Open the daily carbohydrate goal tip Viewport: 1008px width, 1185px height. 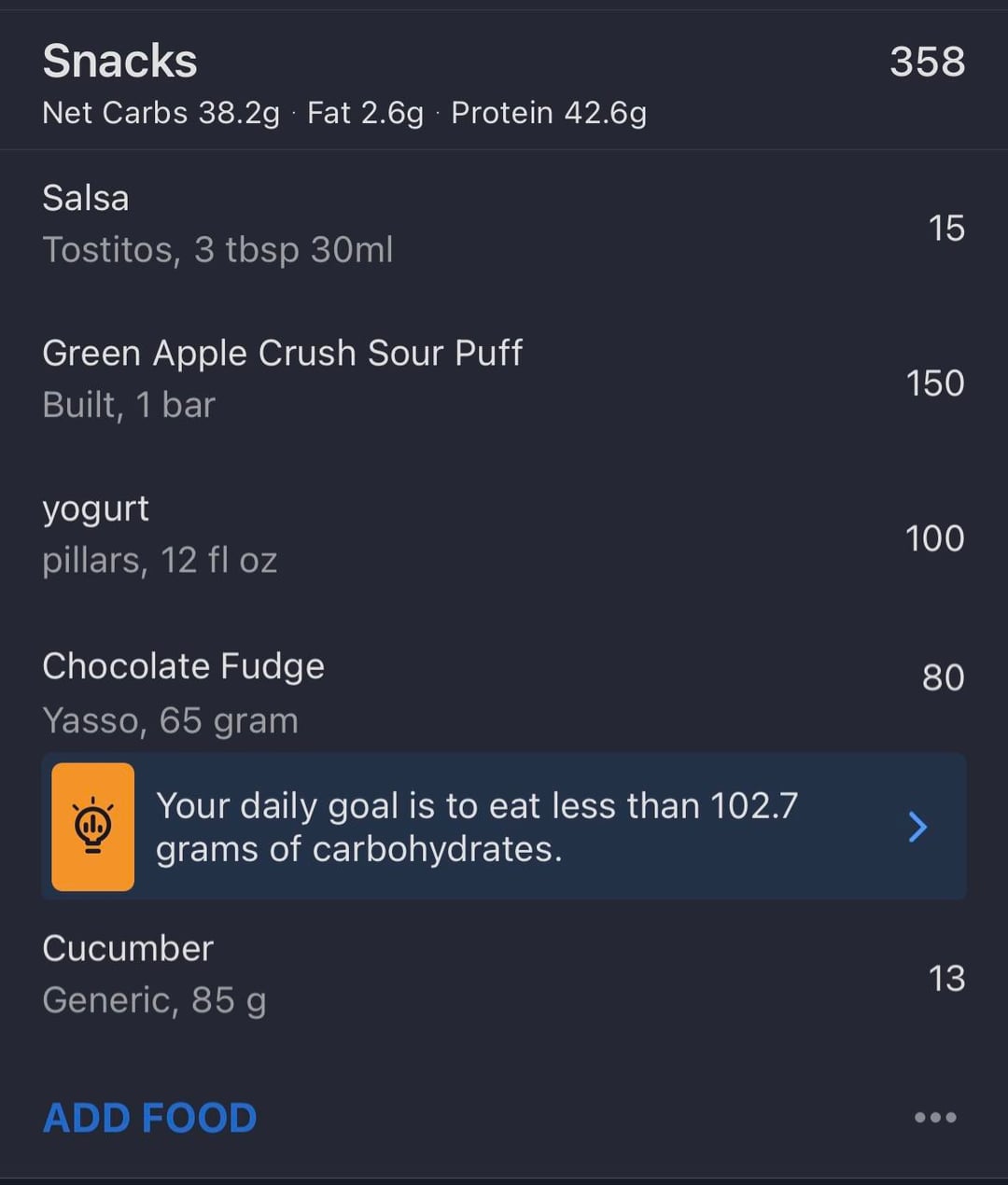(x=504, y=827)
